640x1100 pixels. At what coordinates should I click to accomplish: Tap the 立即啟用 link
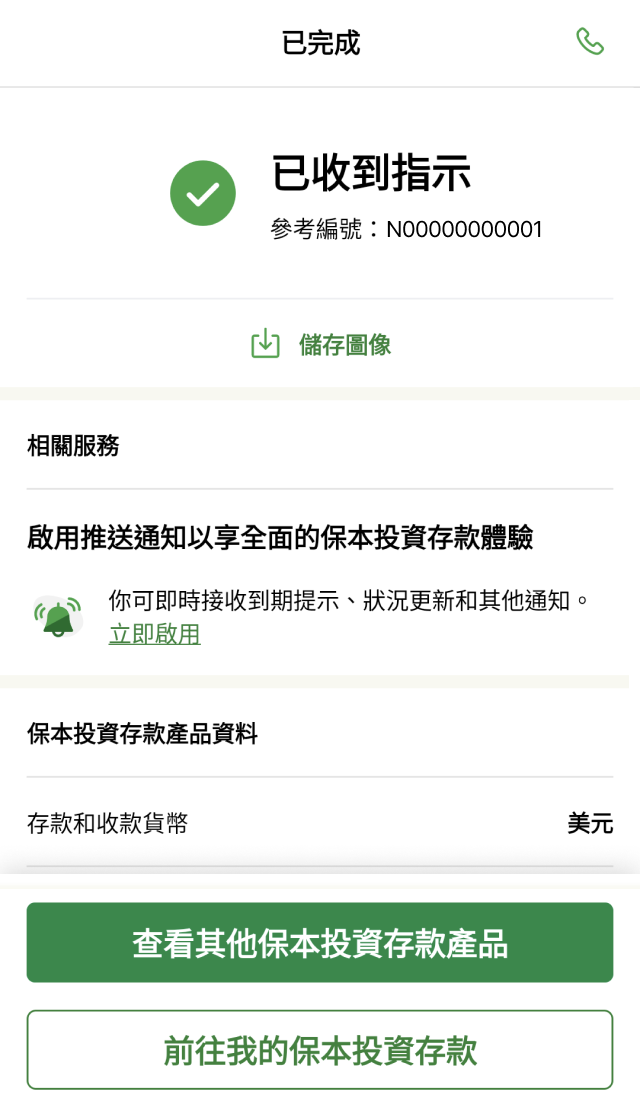point(155,634)
